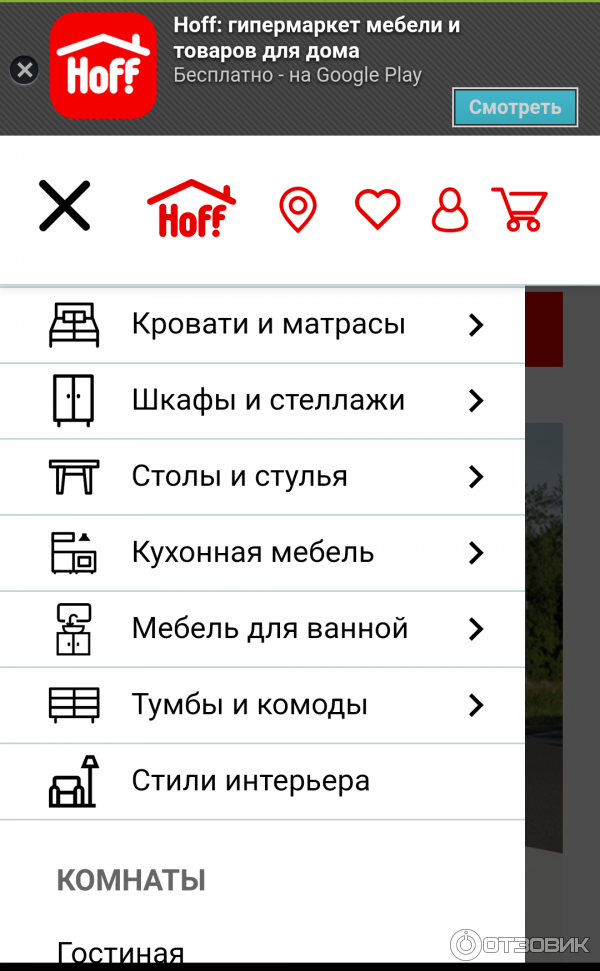Choose Мебель для ванной category
Screen dimensions: 600x971
pyautogui.click(x=270, y=629)
